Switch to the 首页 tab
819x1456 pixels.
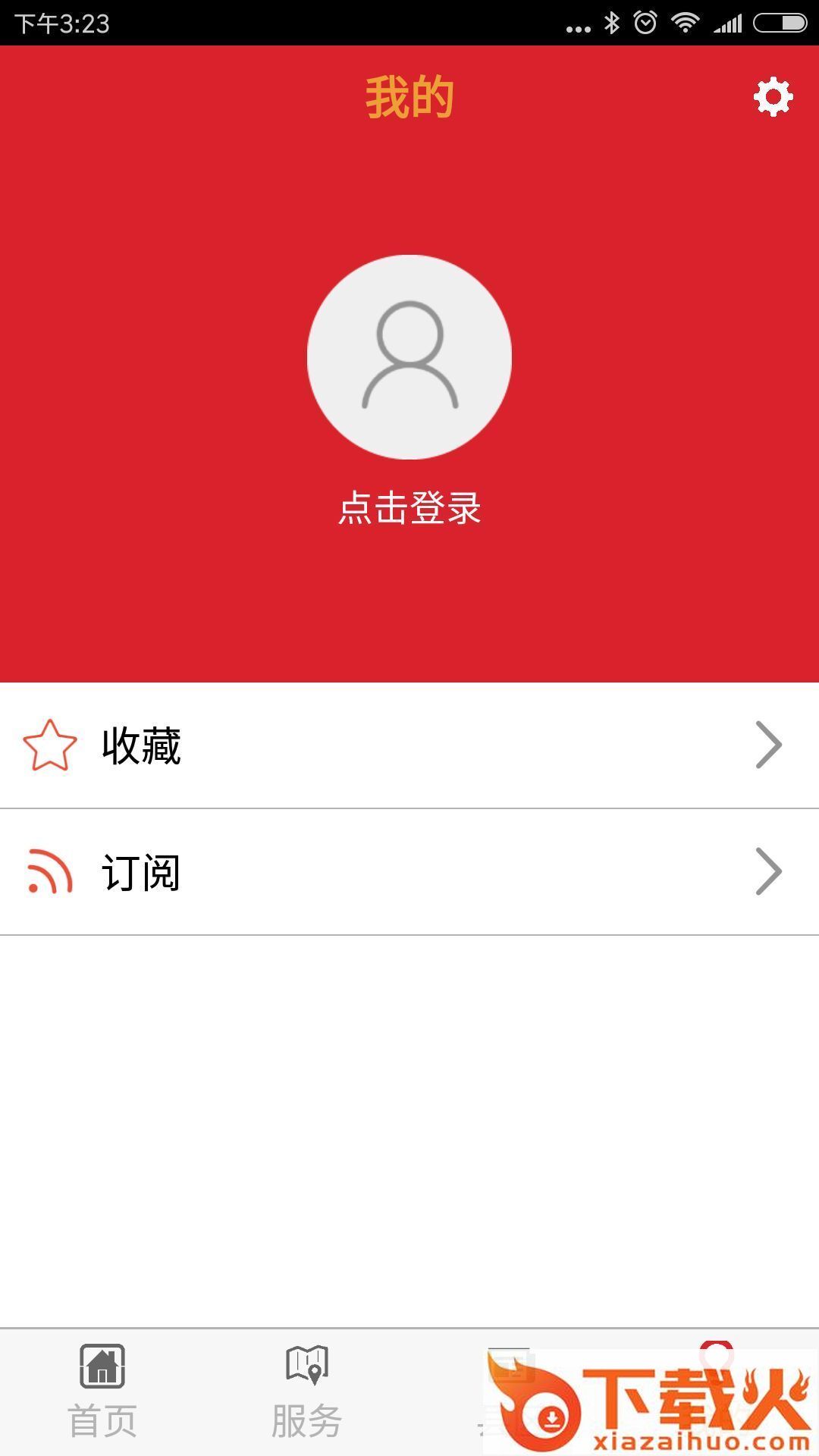click(x=104, y=1420)
